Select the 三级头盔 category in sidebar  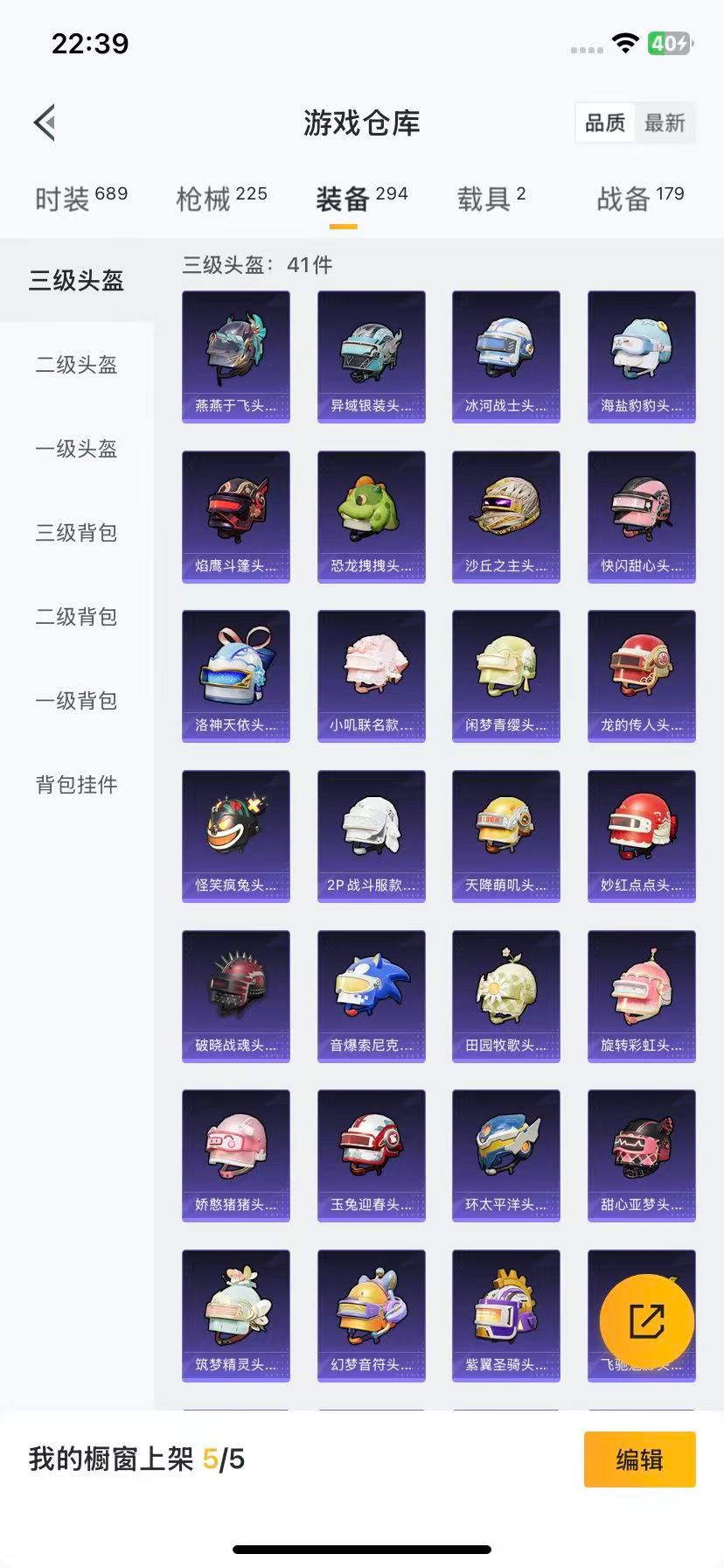(x=75, y=281)
